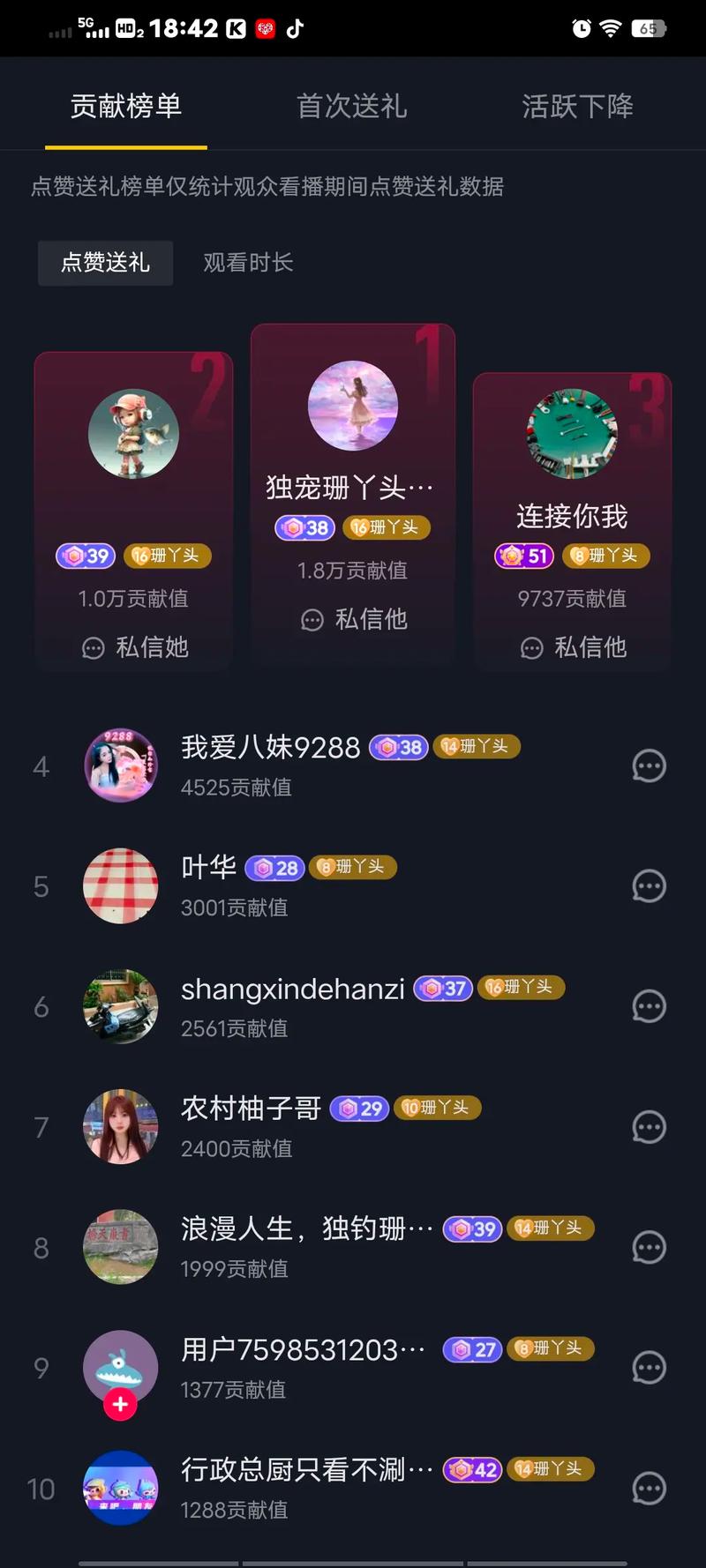Tap the Douyin icon in the status bar
Image resolution: width=706 pixels, height=1568 pixels.
pos(295,27)
